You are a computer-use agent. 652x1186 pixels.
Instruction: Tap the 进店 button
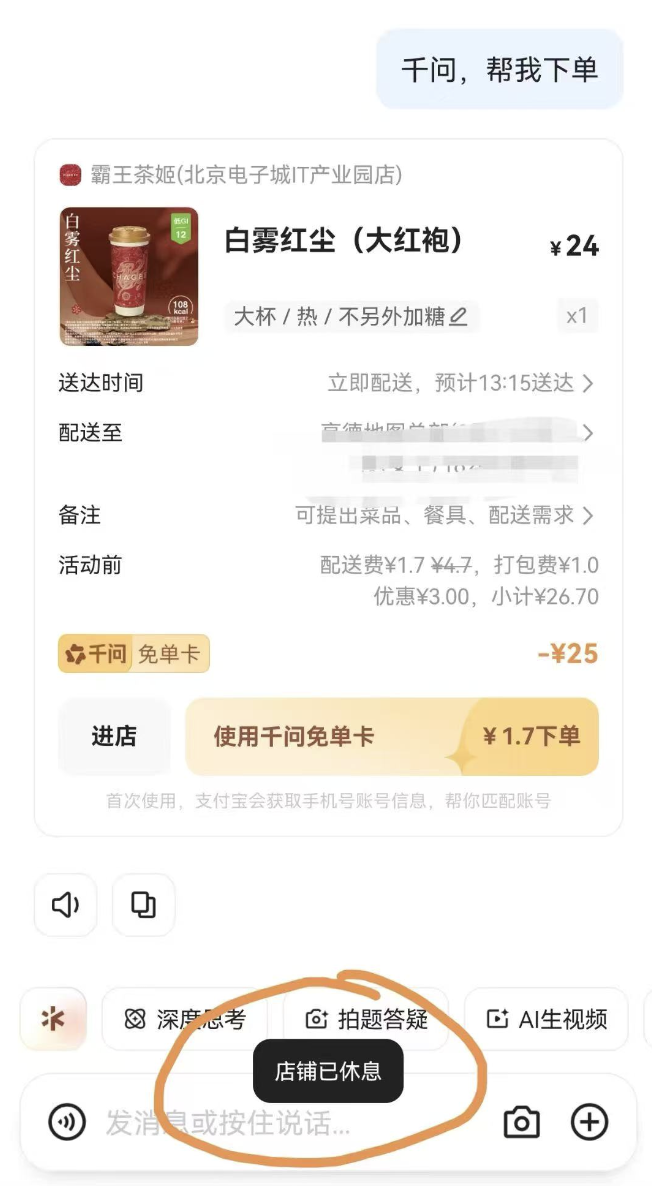tap(114, 737)
